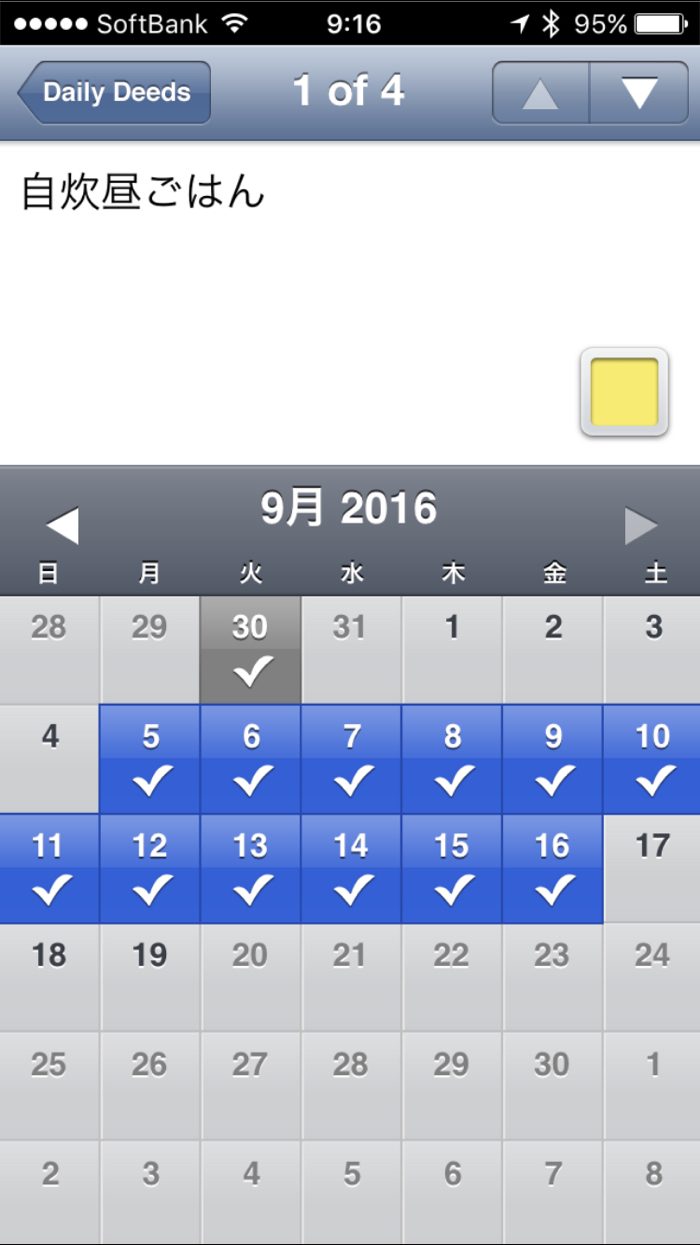Show next month in calendar
The image size is (700, 1245).
[x=640, y=526]
